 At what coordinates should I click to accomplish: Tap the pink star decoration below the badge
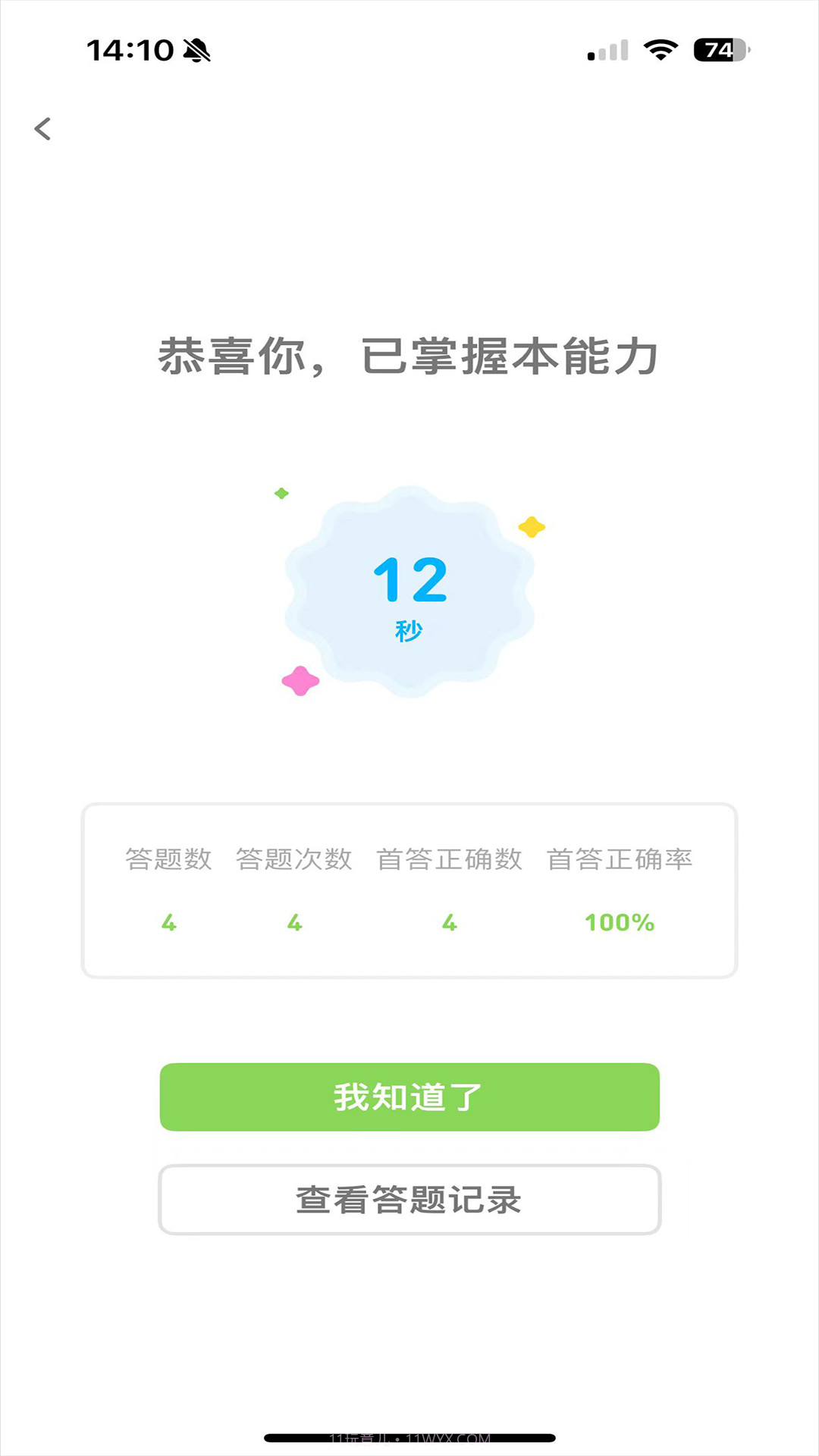click(x=300, y=680)
